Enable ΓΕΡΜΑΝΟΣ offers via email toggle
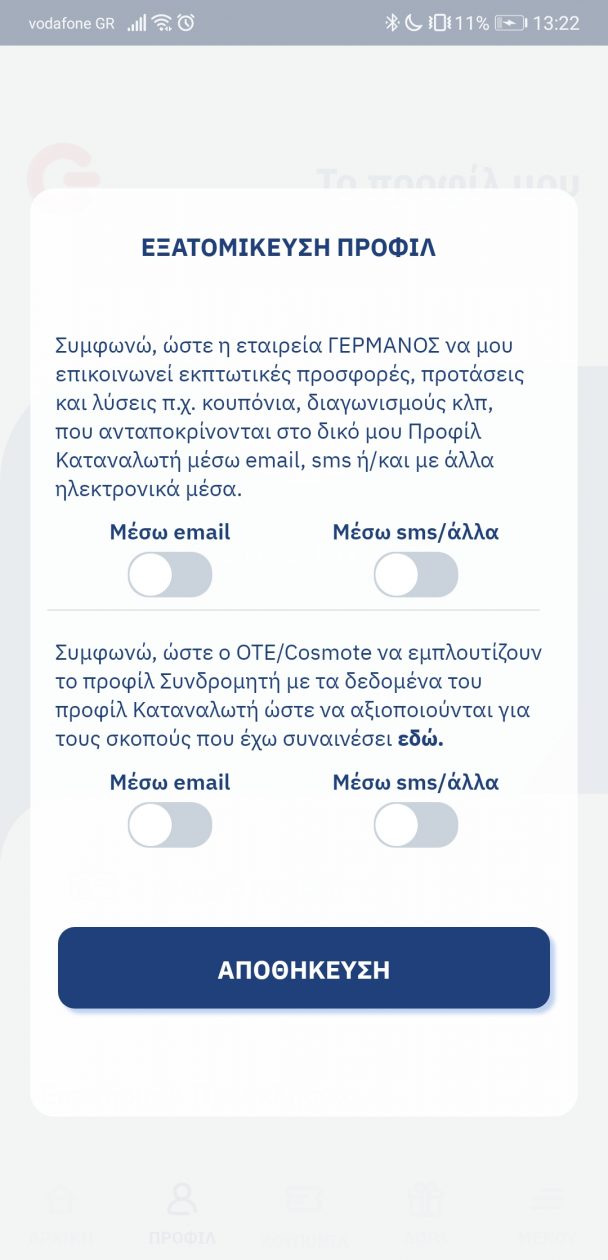 (170, 575)
